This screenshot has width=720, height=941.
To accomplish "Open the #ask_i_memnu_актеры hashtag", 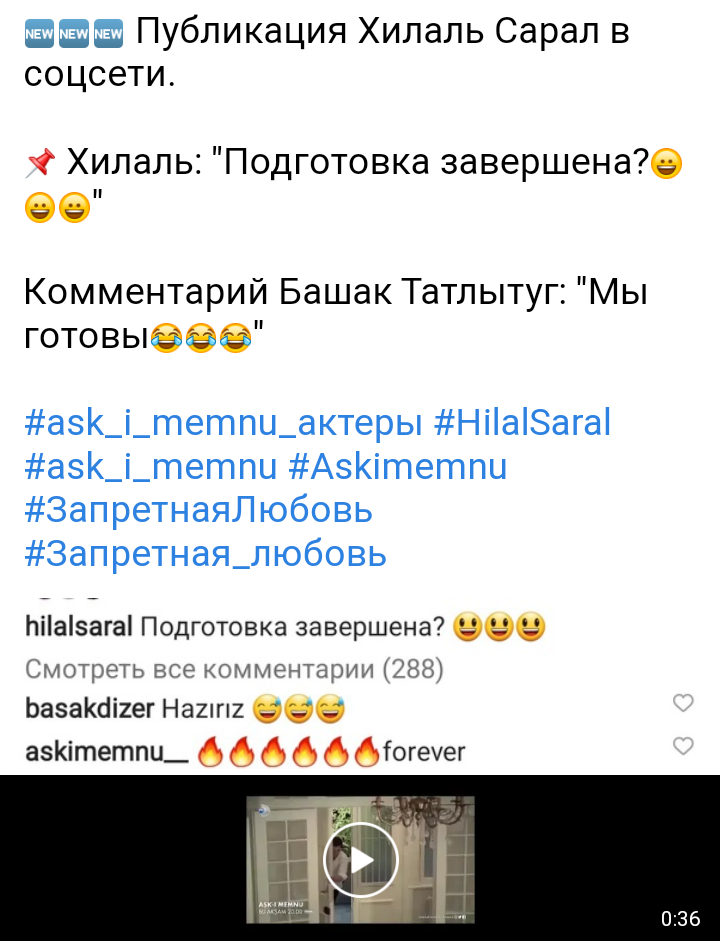I will point(223,423).
